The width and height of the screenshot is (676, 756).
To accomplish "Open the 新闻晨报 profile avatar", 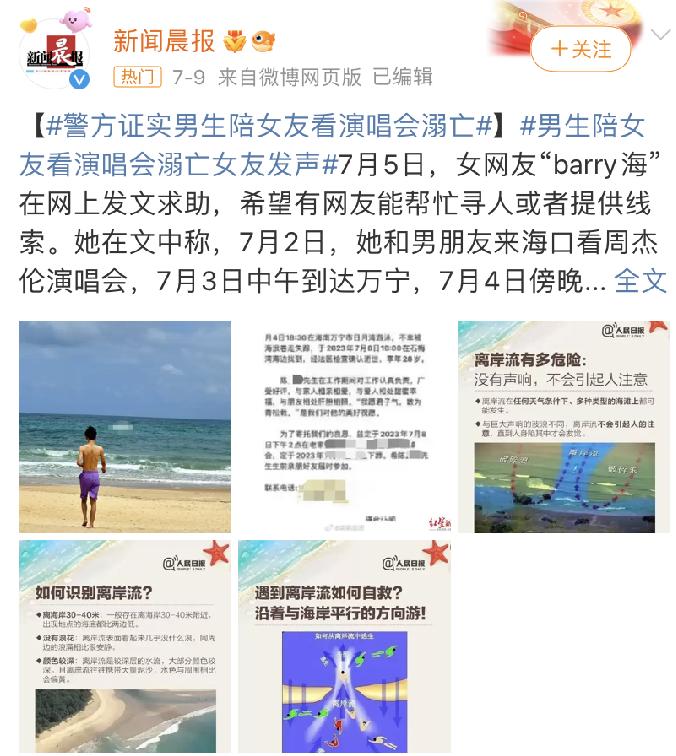I will (x=54, y=54).
